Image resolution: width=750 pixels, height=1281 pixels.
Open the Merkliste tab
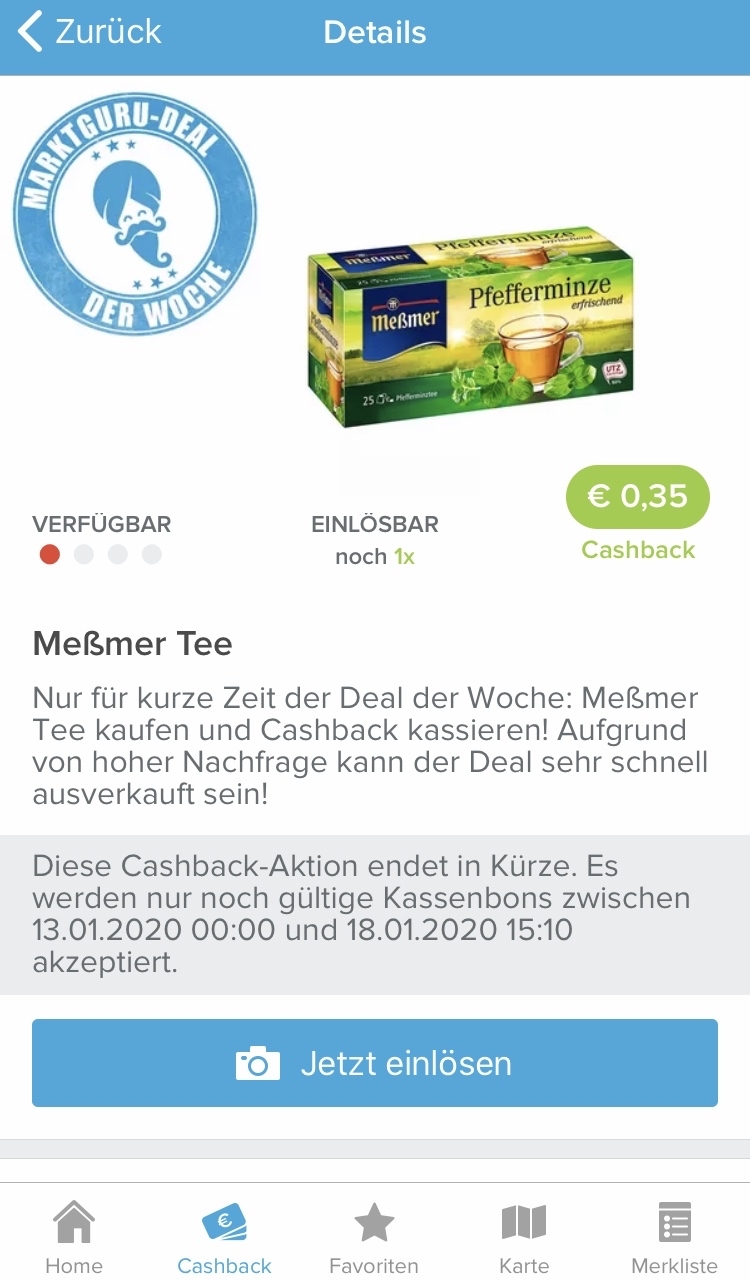pyautogui.click(x=675, y=1238)
